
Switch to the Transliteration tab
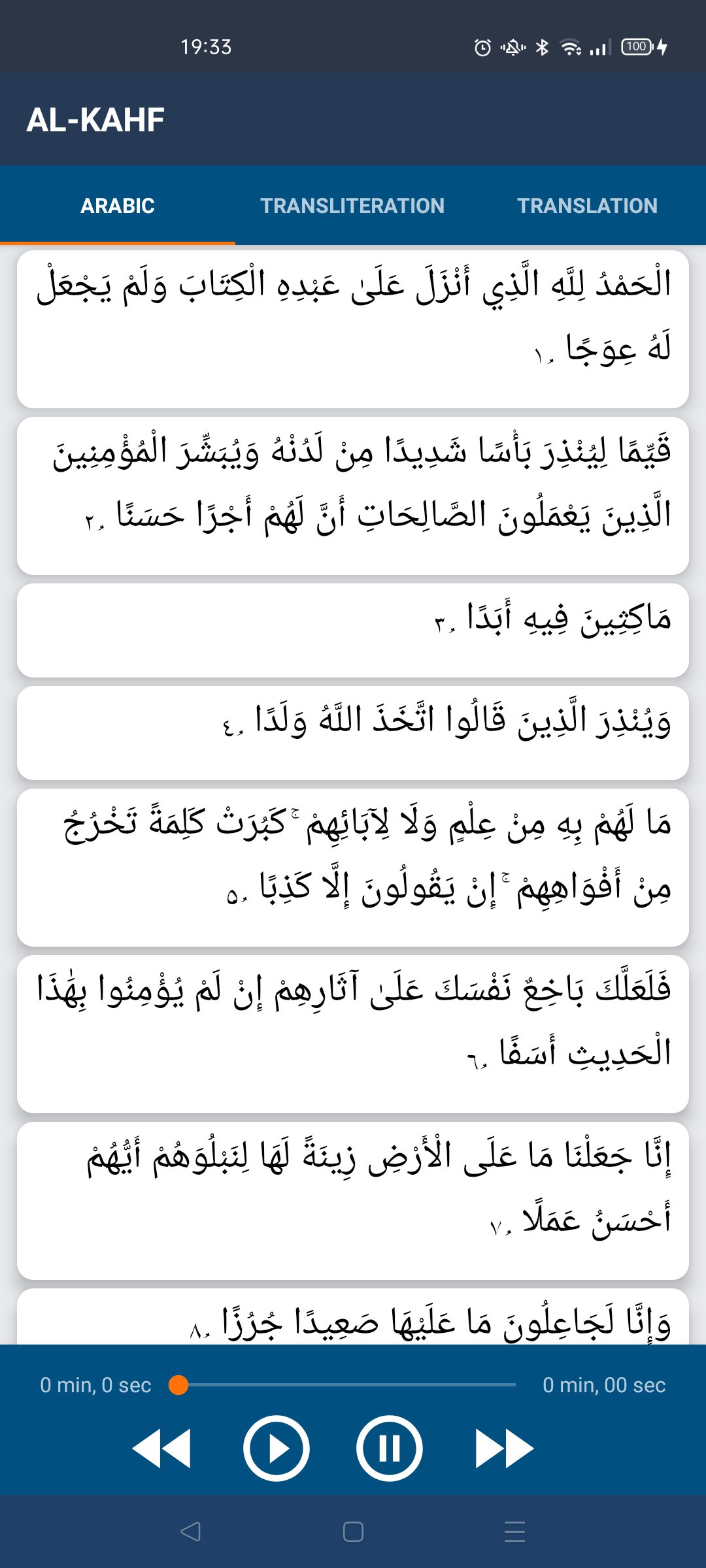[x=352, y=206]
